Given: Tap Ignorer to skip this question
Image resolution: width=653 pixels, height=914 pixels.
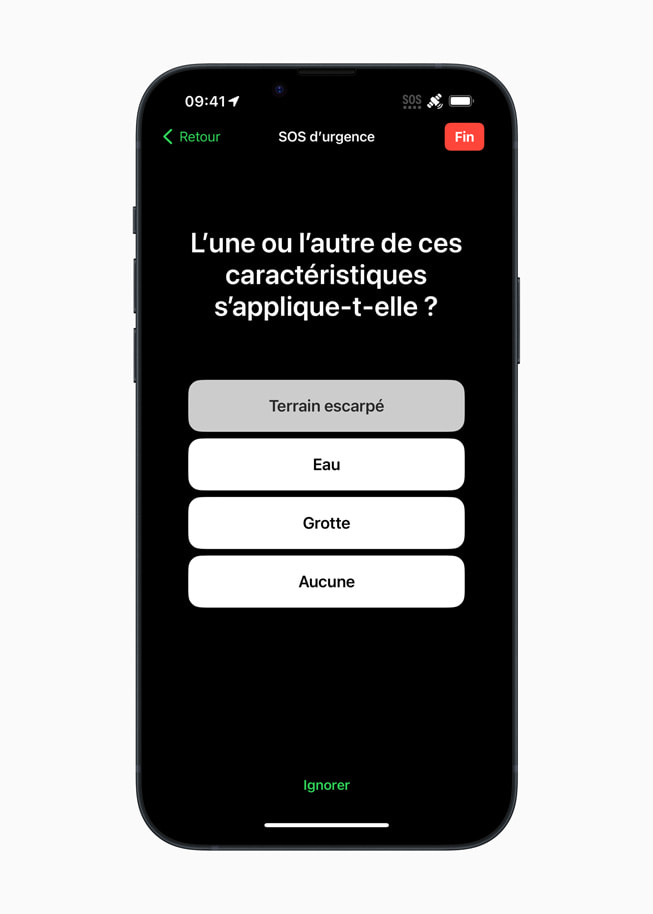Looking at the screenshot, I should (x=326, y=785).
